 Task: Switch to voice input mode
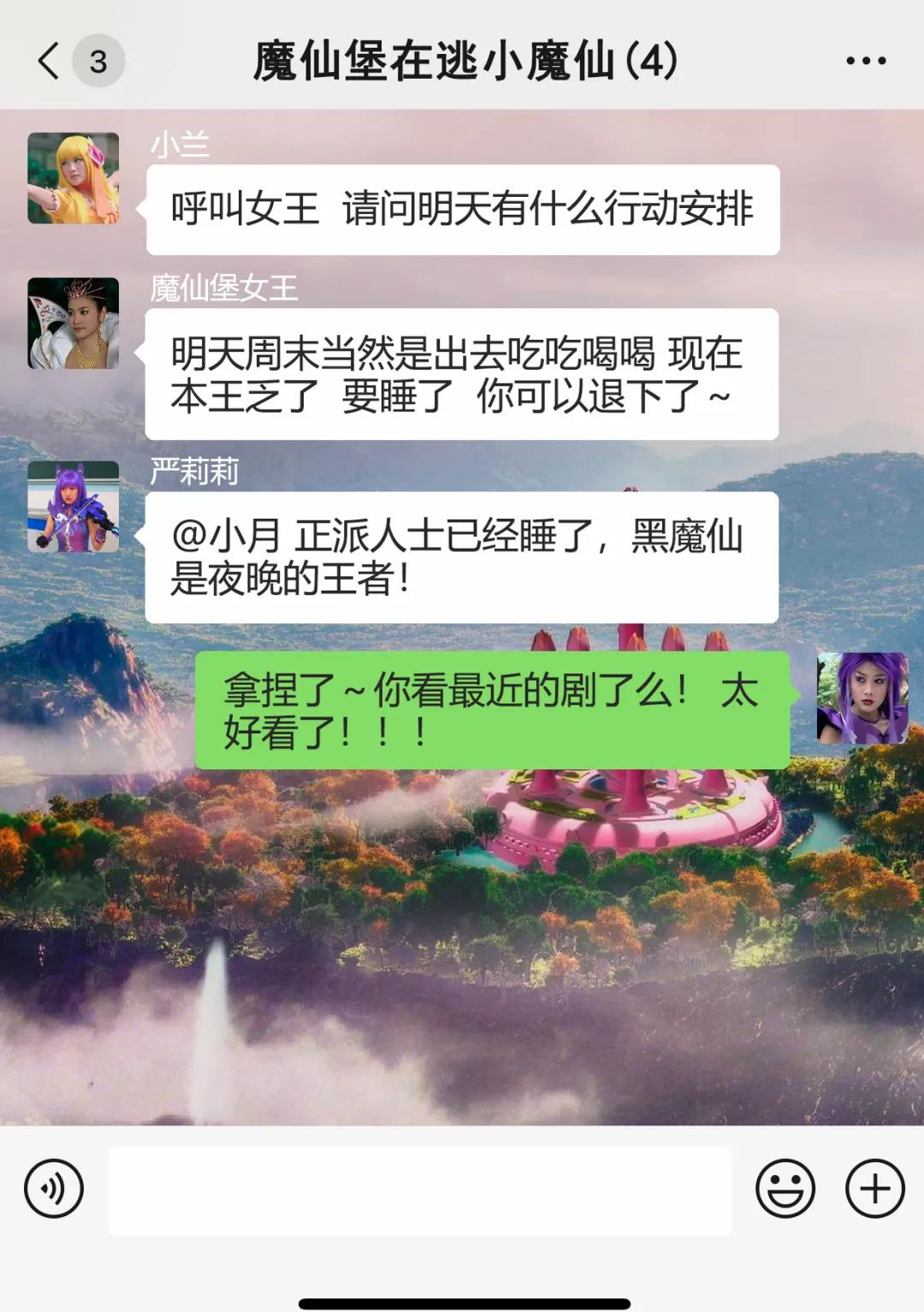(x=50, y=1188)
